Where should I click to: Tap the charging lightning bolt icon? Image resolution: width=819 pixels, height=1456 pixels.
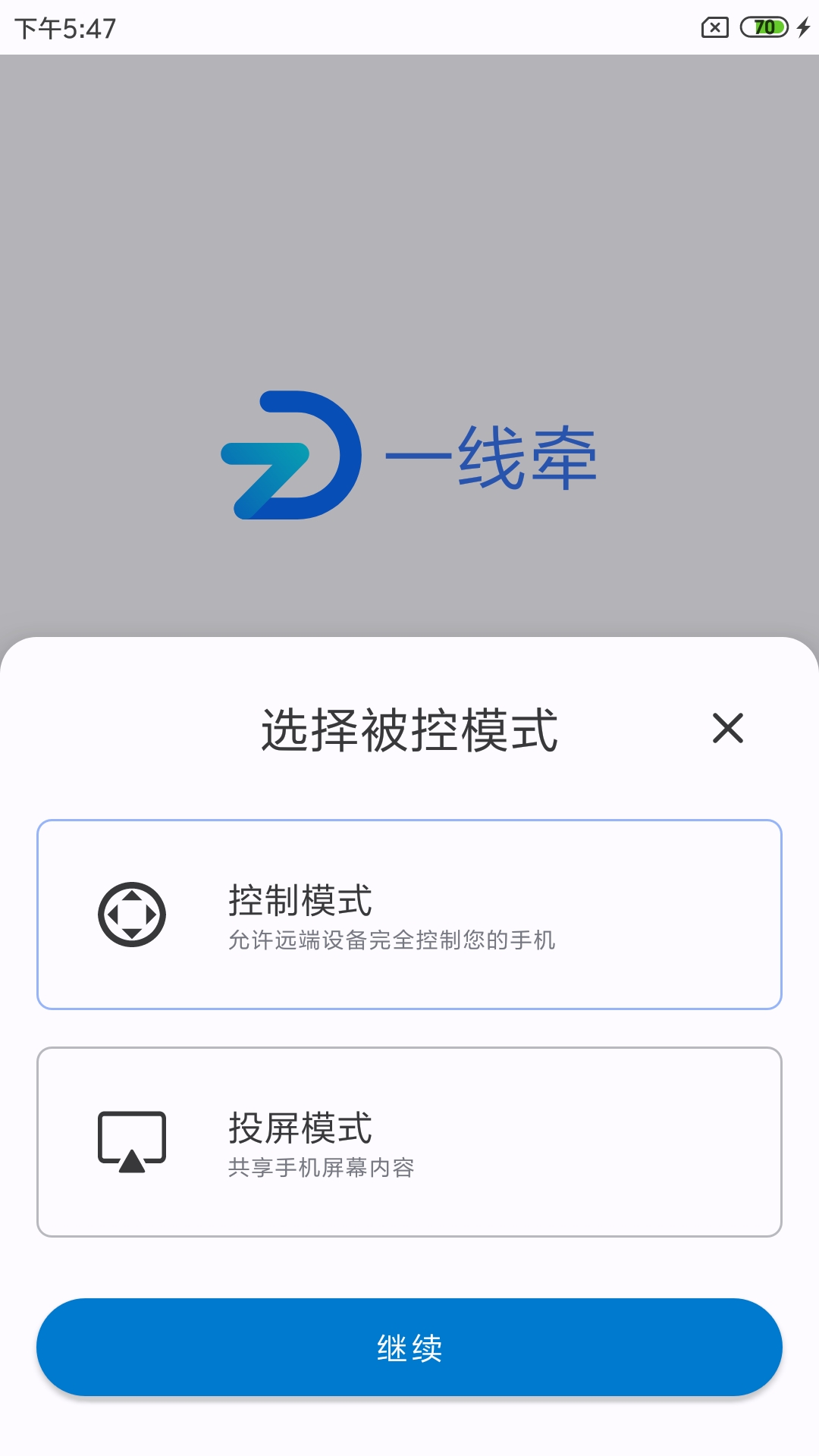pos(803,25)
